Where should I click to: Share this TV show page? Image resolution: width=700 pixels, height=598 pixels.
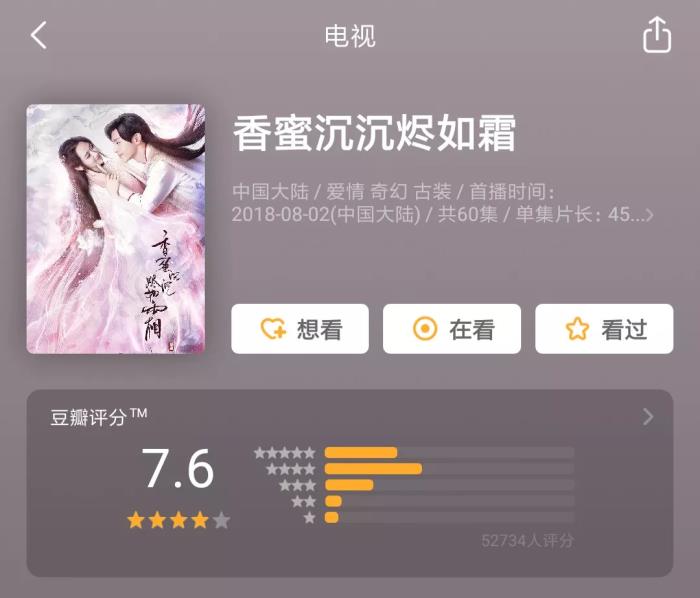tap(656, 36)
